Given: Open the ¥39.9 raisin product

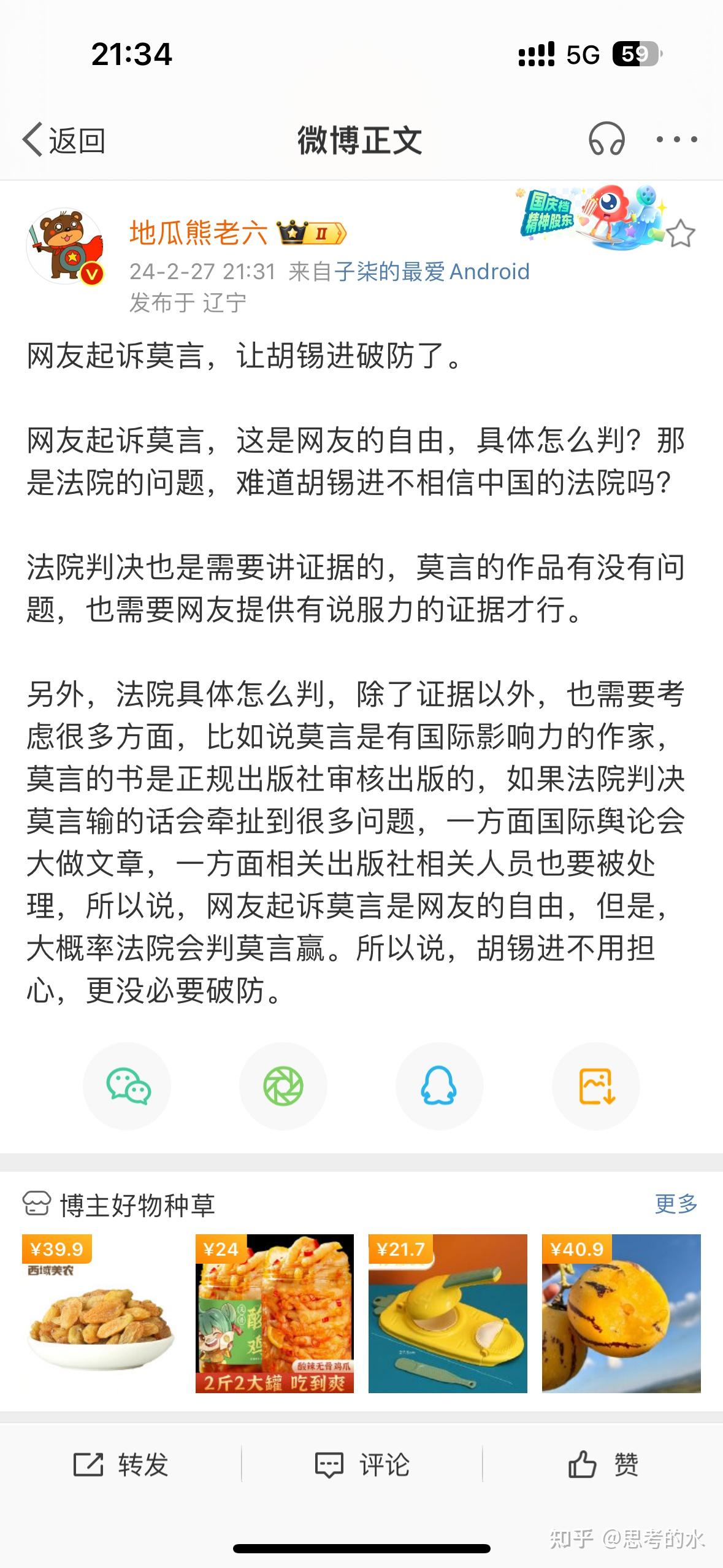Looking at the screenshot, I should (101, 1313).
